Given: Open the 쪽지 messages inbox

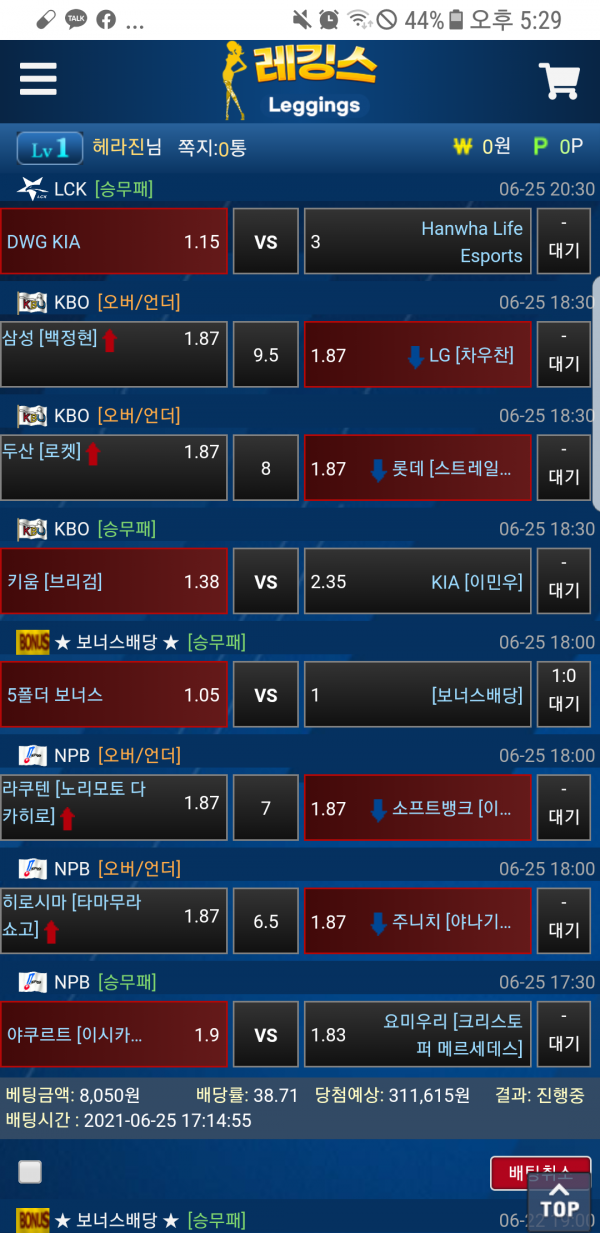Looking at the screenshot, I should [x=211, y=147].
